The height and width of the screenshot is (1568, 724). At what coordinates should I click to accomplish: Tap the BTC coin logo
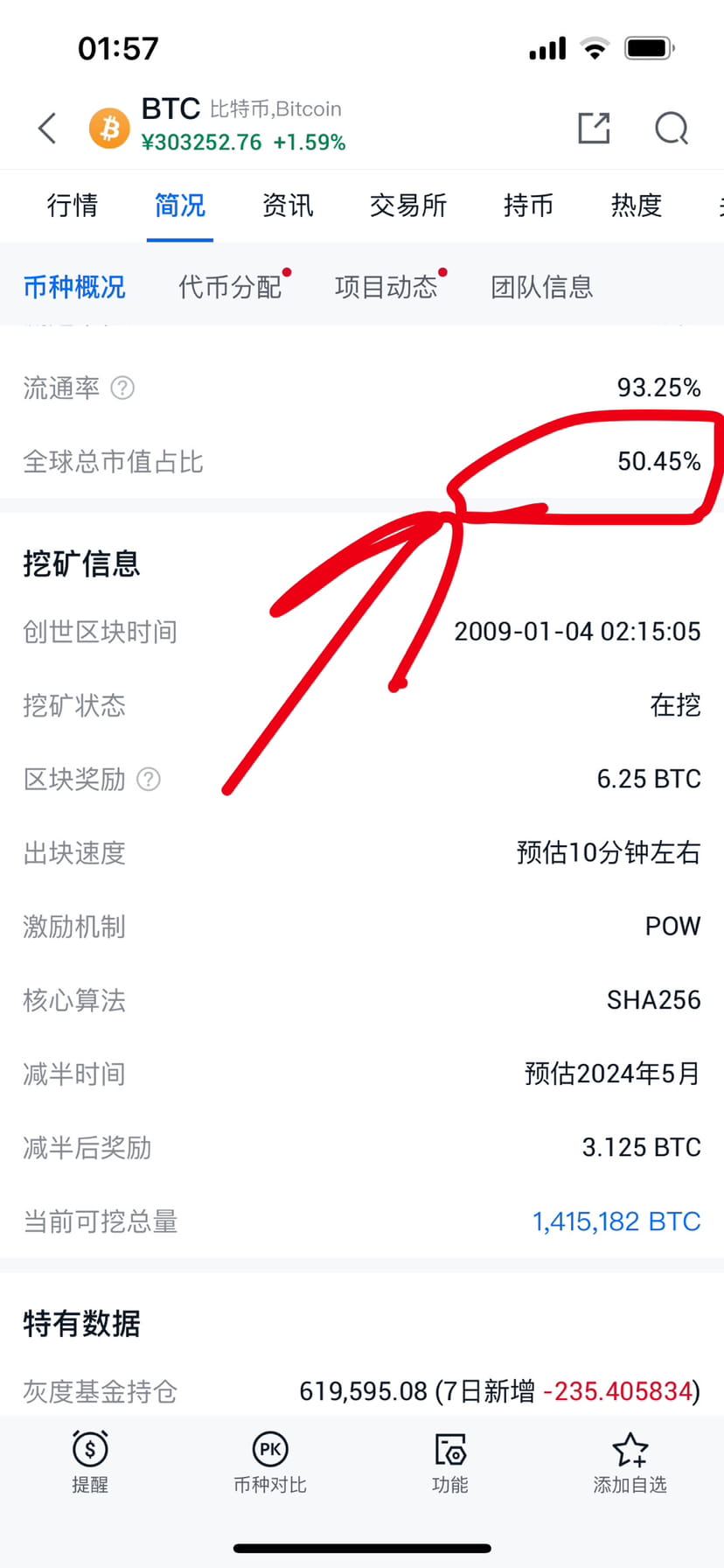tap(109, 128)
